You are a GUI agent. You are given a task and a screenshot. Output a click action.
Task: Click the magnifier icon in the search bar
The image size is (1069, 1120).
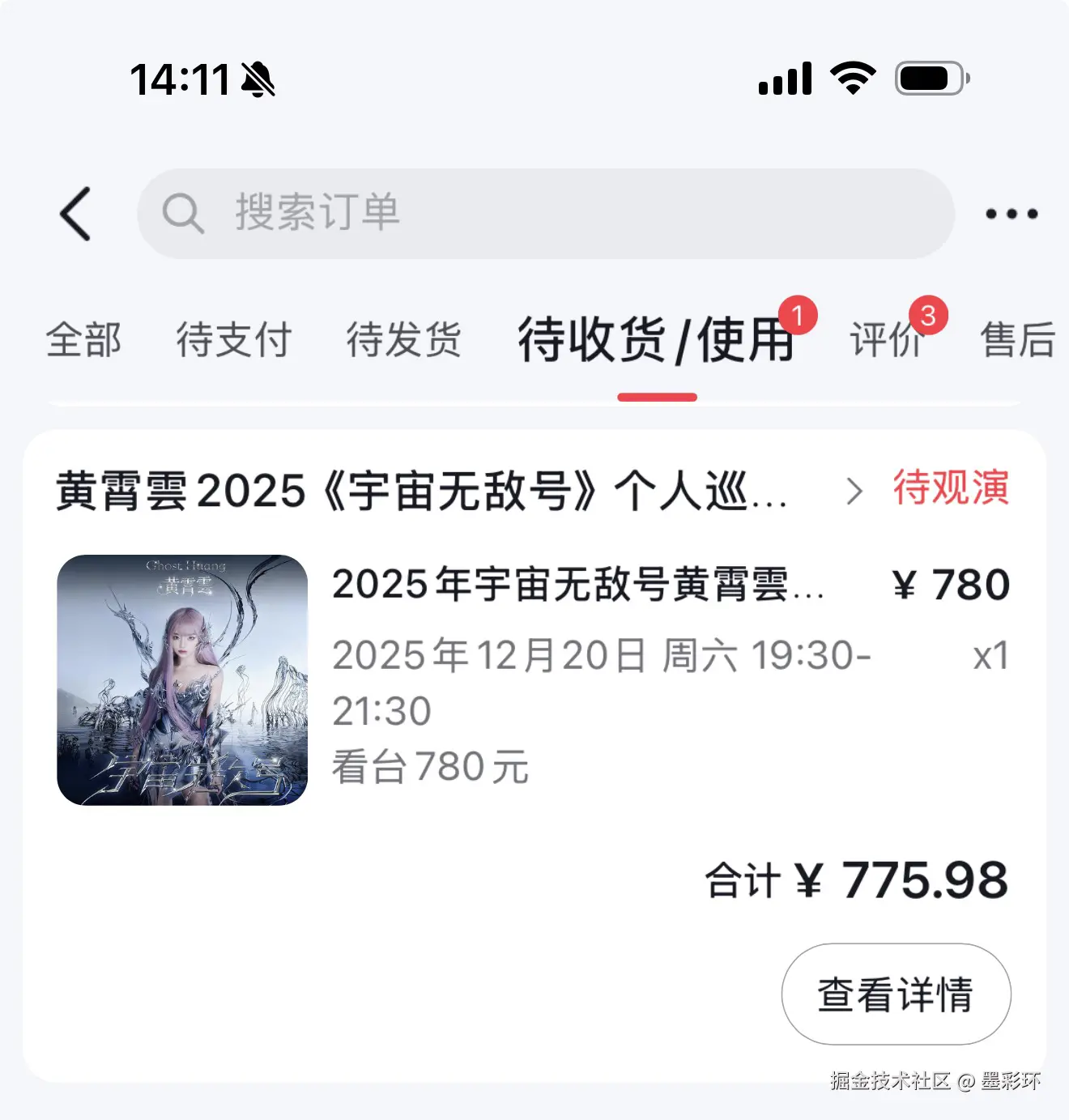click(185, 215)
